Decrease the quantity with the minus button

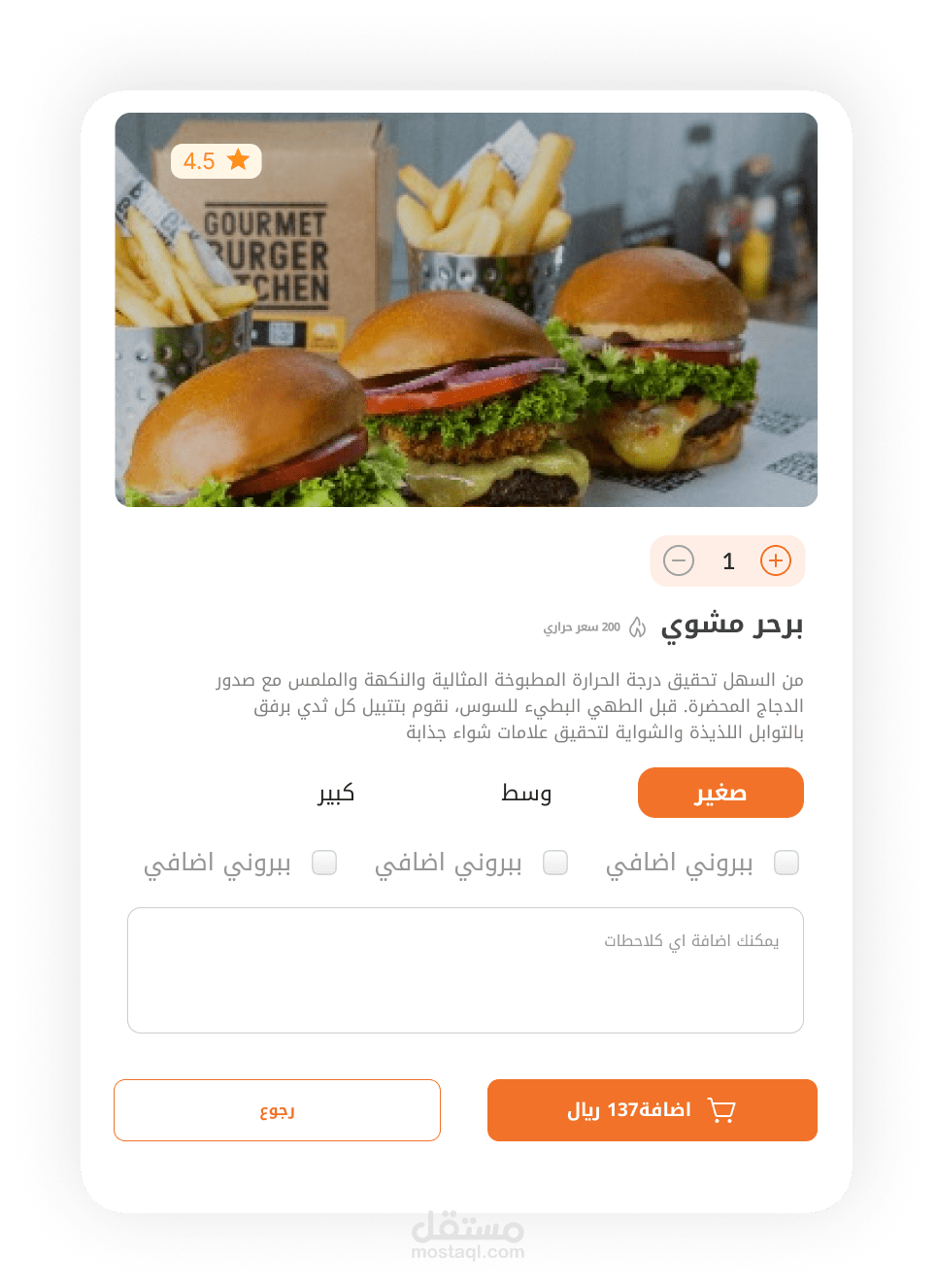tap(679, 560)
